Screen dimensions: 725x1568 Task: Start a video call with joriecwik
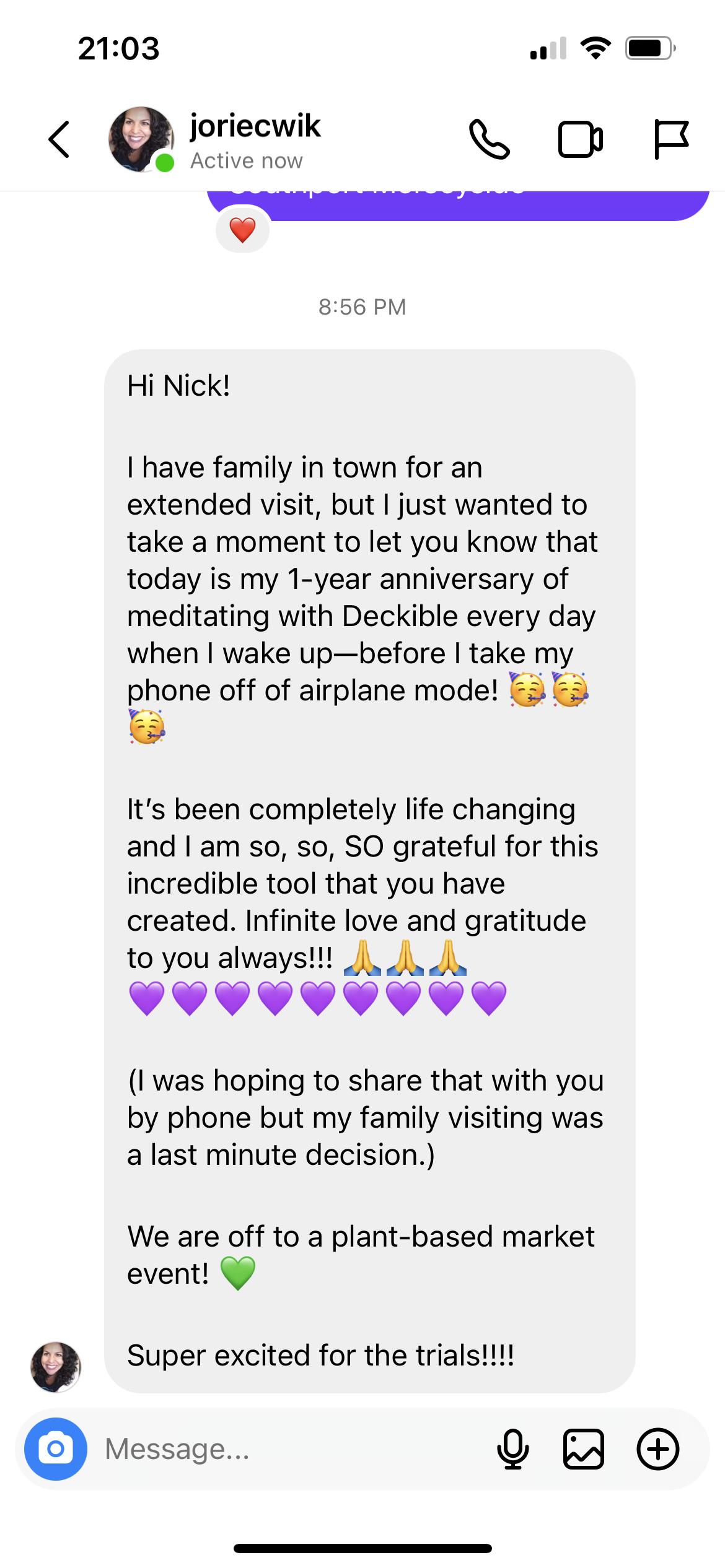pos(580,139)
